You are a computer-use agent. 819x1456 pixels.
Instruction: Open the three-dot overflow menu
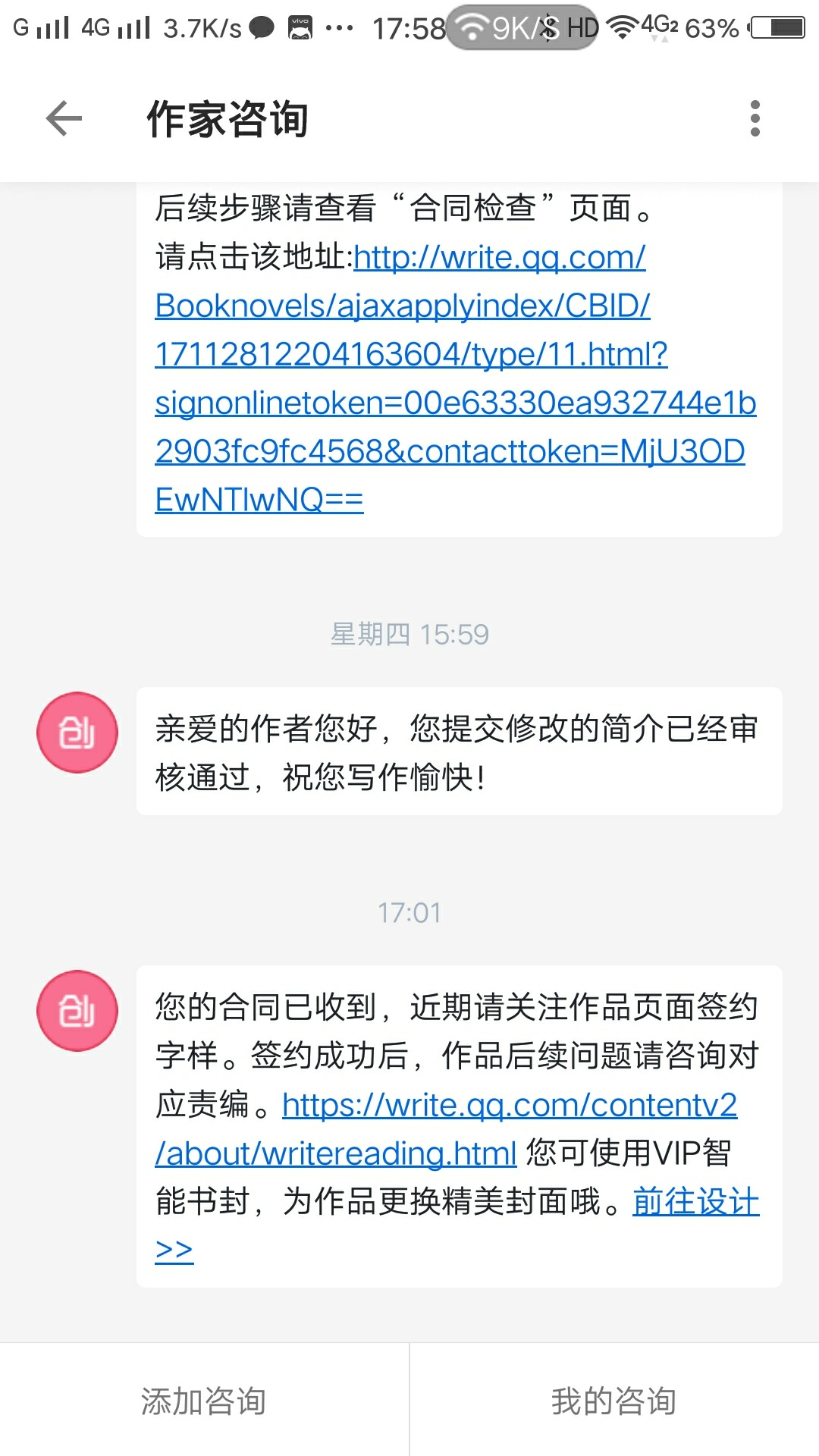[x=755, y=118]
